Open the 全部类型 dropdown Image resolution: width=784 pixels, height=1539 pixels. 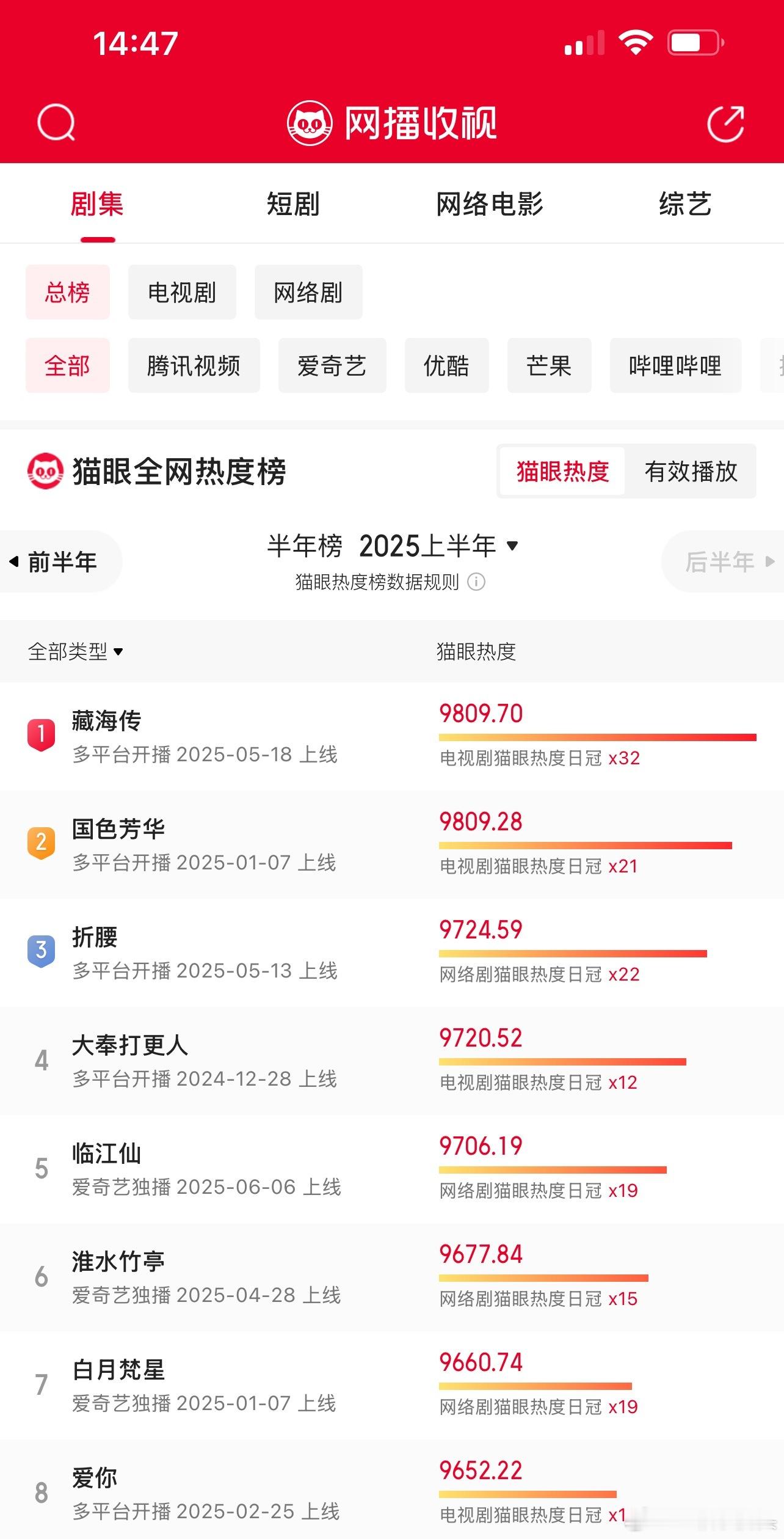(76, 651)
